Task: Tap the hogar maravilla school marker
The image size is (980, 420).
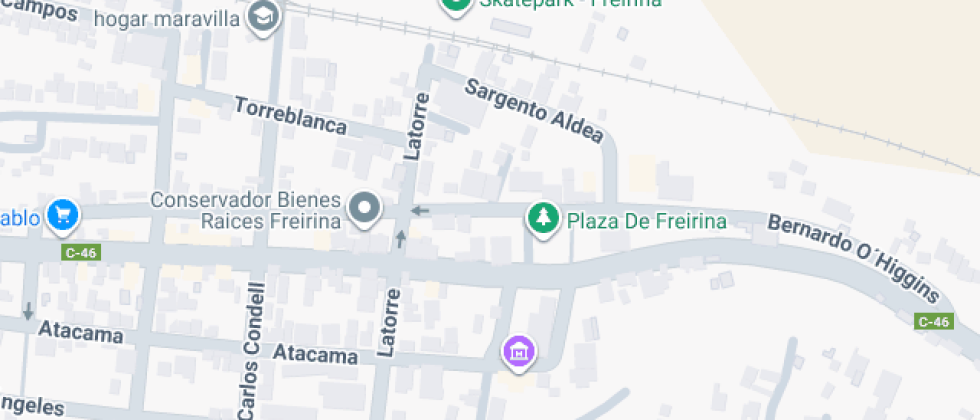Action: coord(264,16)
